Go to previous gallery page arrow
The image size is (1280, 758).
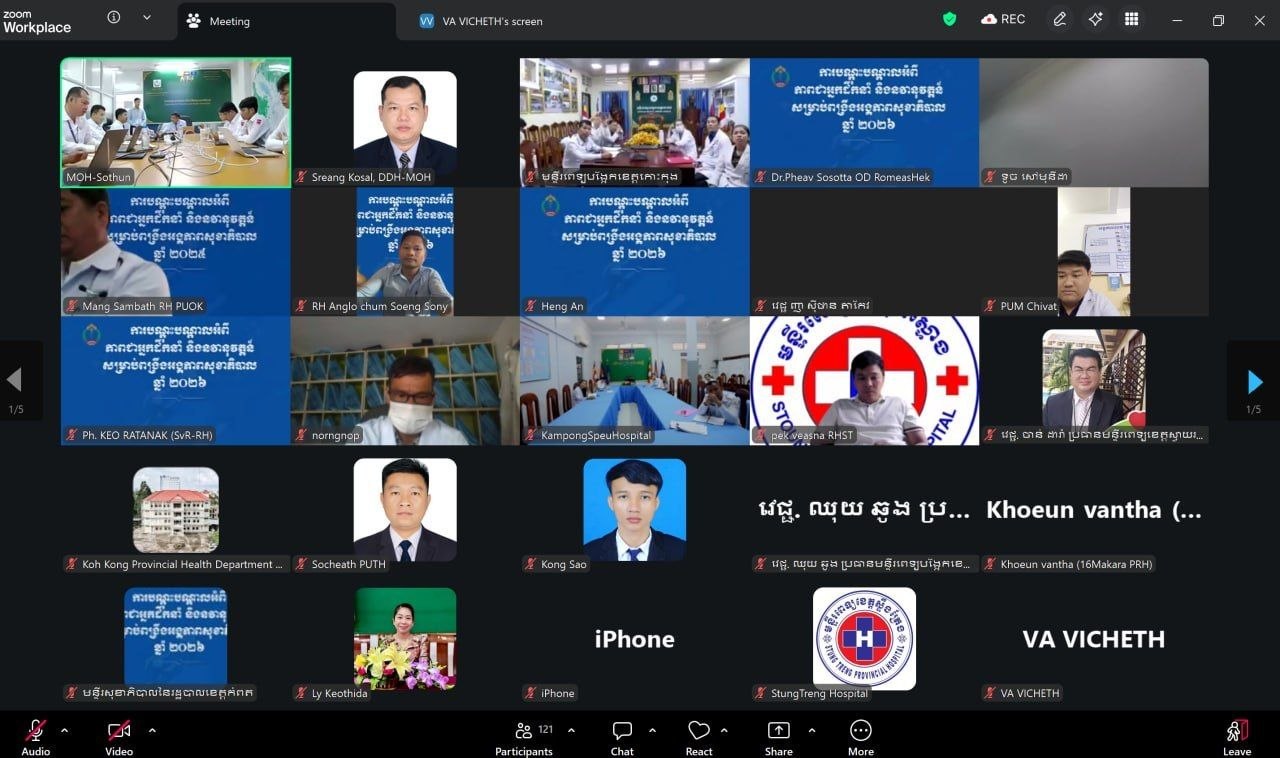(15, 380)
